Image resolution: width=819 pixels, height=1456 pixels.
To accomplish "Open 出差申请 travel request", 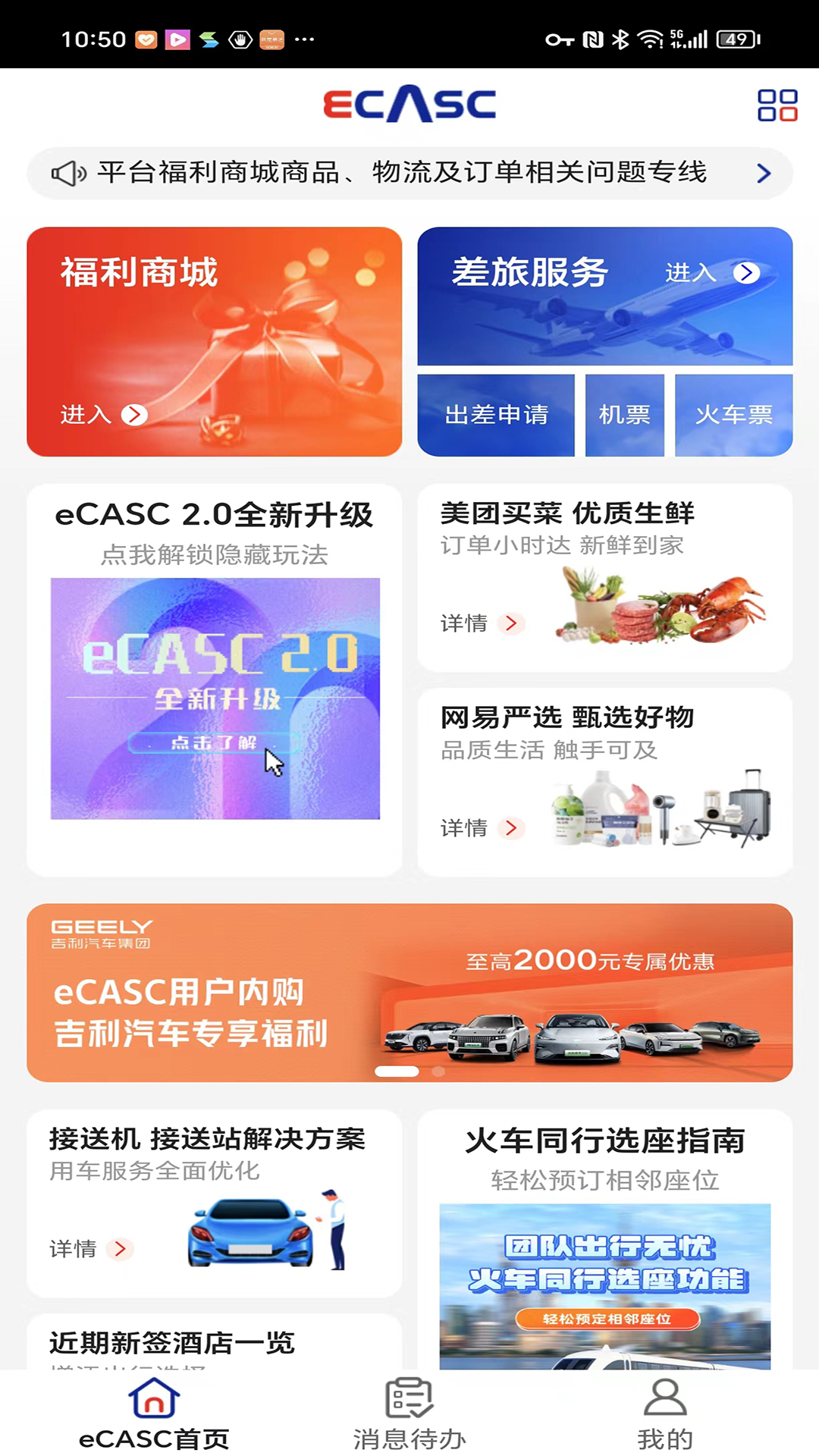I will [496, 415].
